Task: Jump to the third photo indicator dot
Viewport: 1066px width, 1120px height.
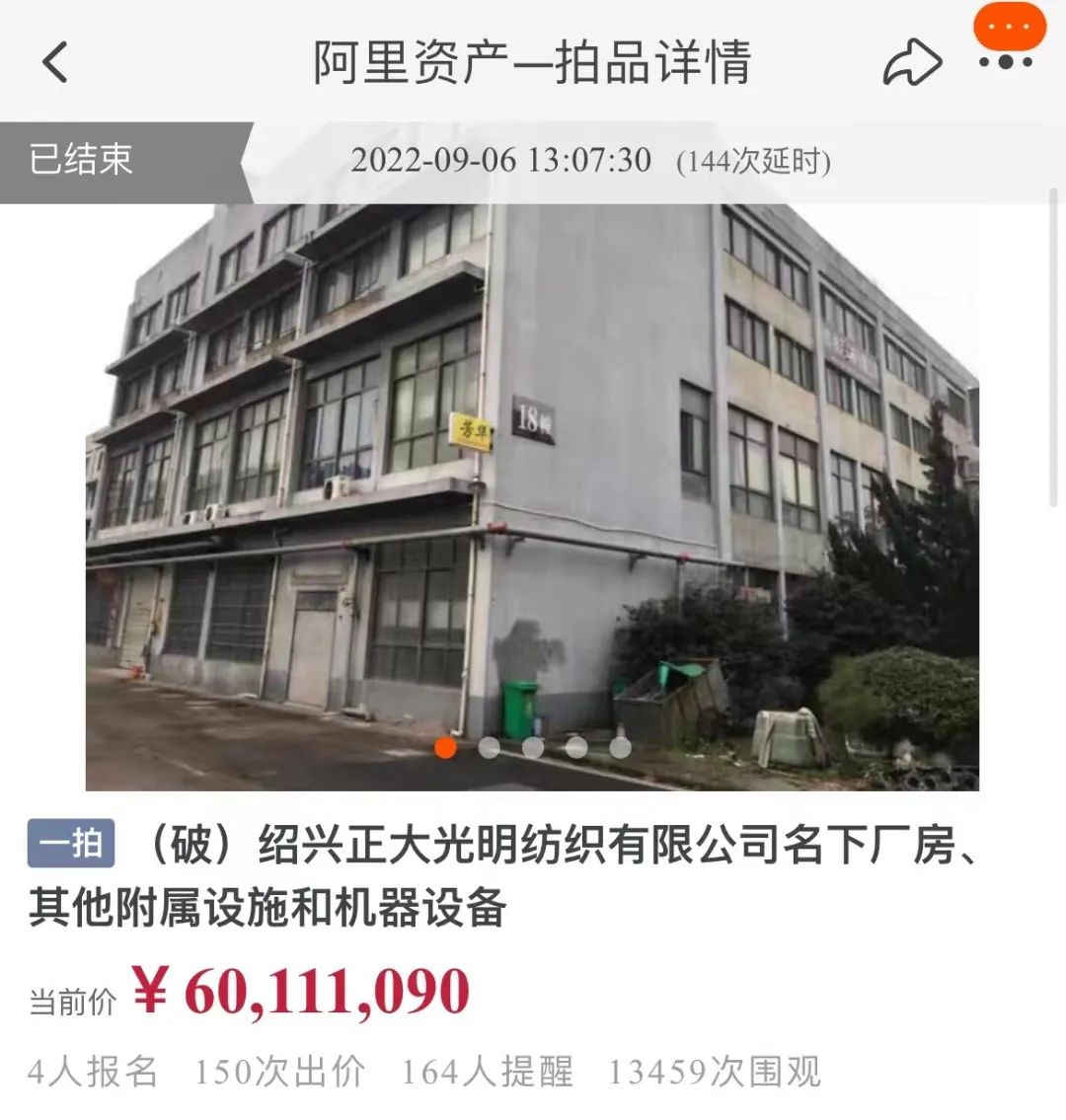Action: point(533,747)
